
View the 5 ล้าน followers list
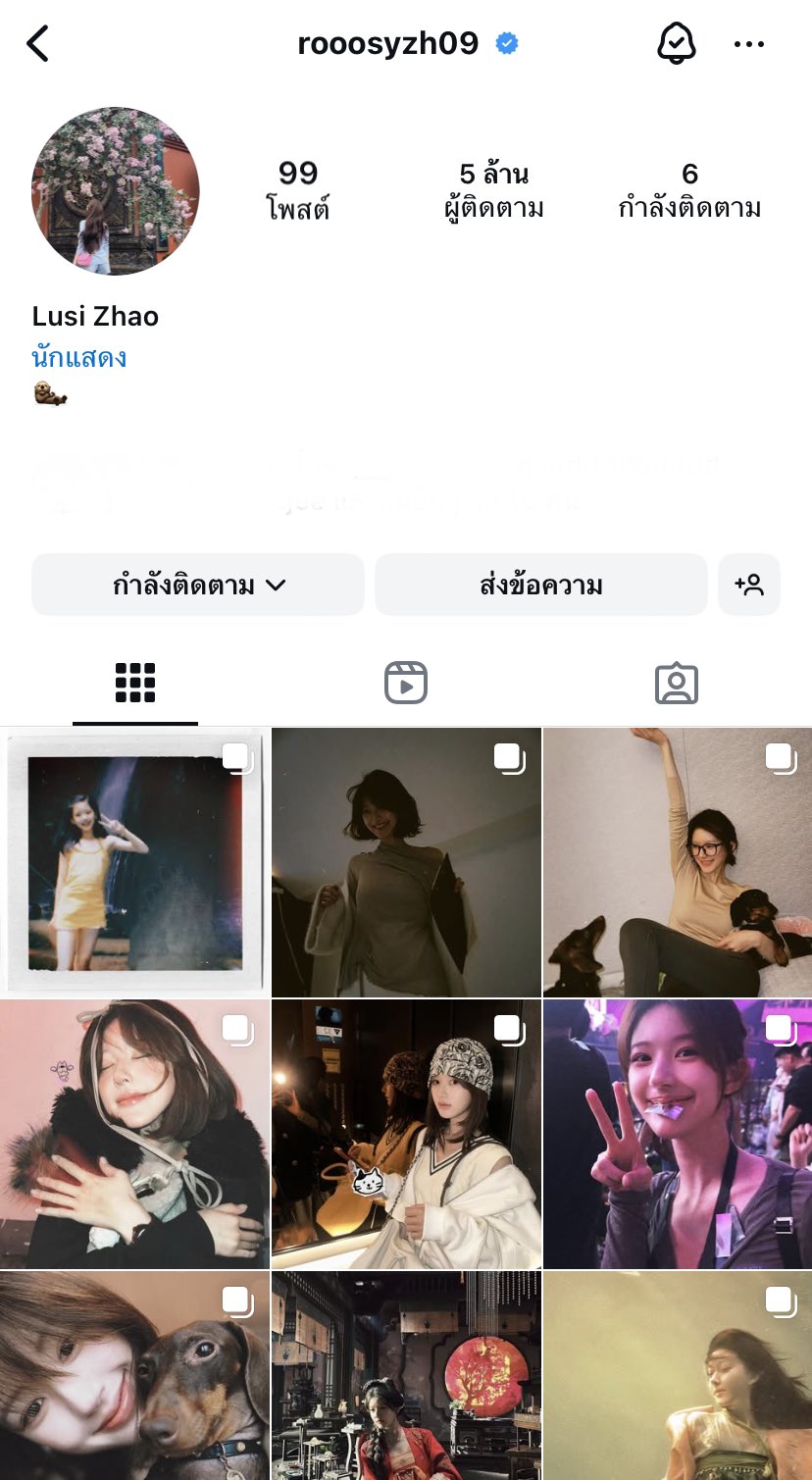point(493,190)
